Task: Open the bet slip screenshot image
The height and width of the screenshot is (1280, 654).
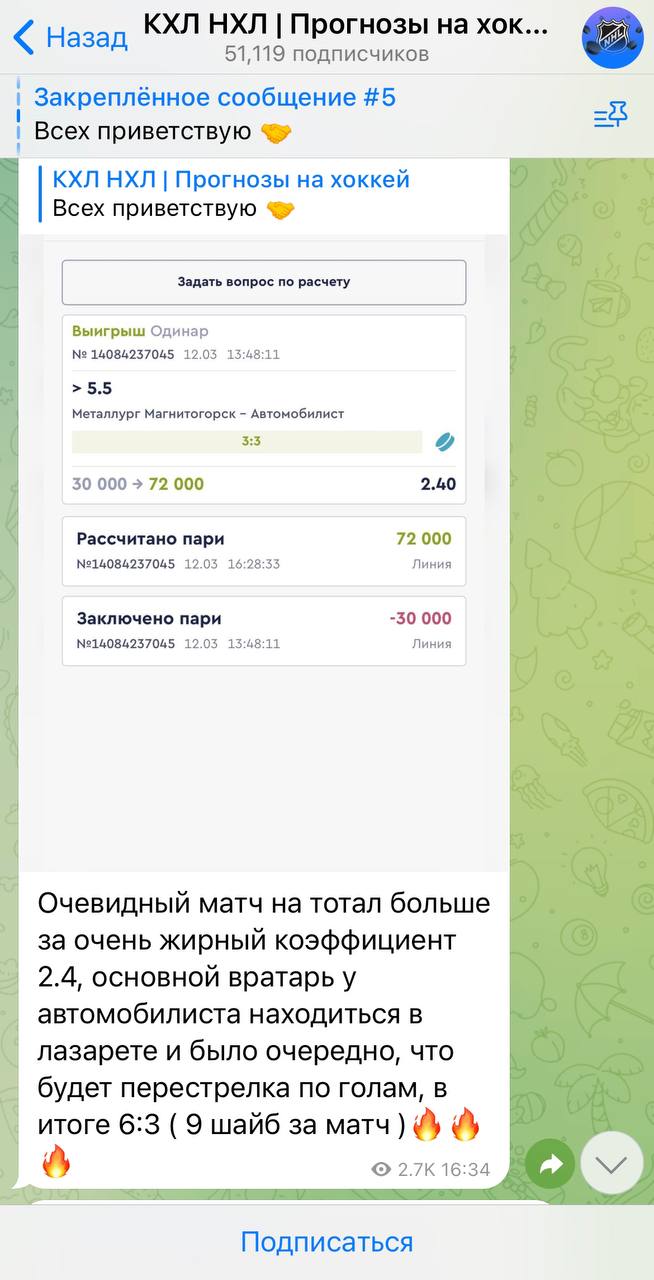Action: pyautogui.click(x=264, y=500)
